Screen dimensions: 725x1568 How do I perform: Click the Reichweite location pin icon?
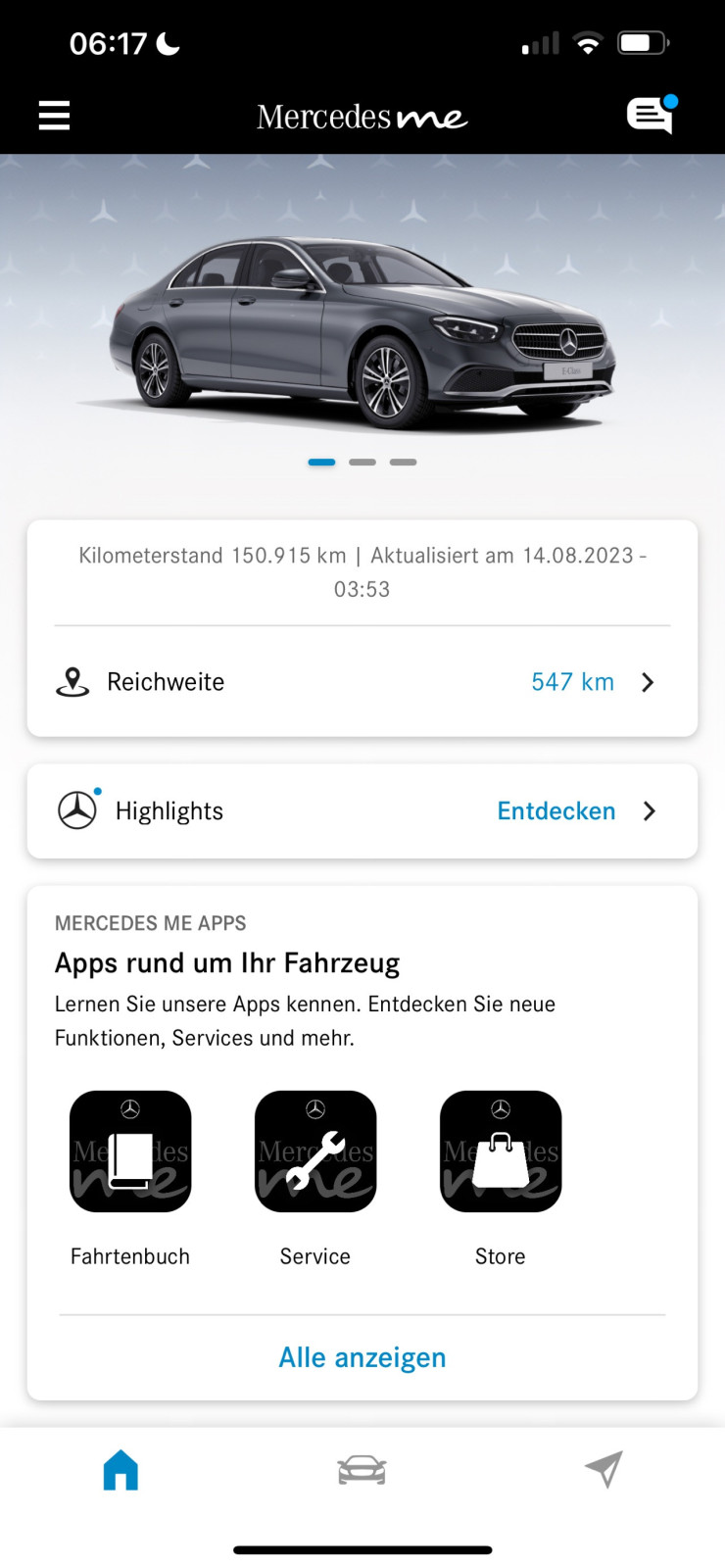tap(72, 681)
